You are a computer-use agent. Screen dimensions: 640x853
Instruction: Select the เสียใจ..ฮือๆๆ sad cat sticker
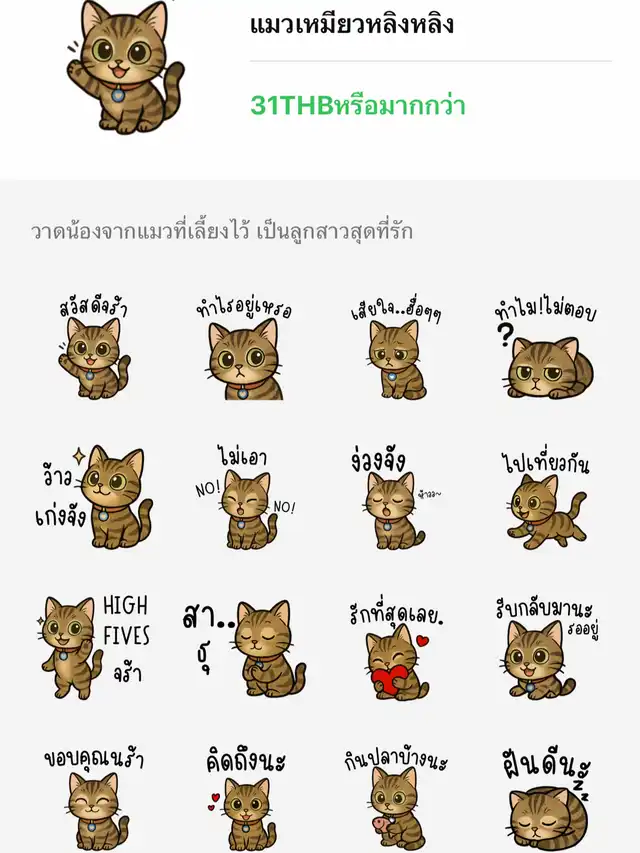click(x=393, y=350)
